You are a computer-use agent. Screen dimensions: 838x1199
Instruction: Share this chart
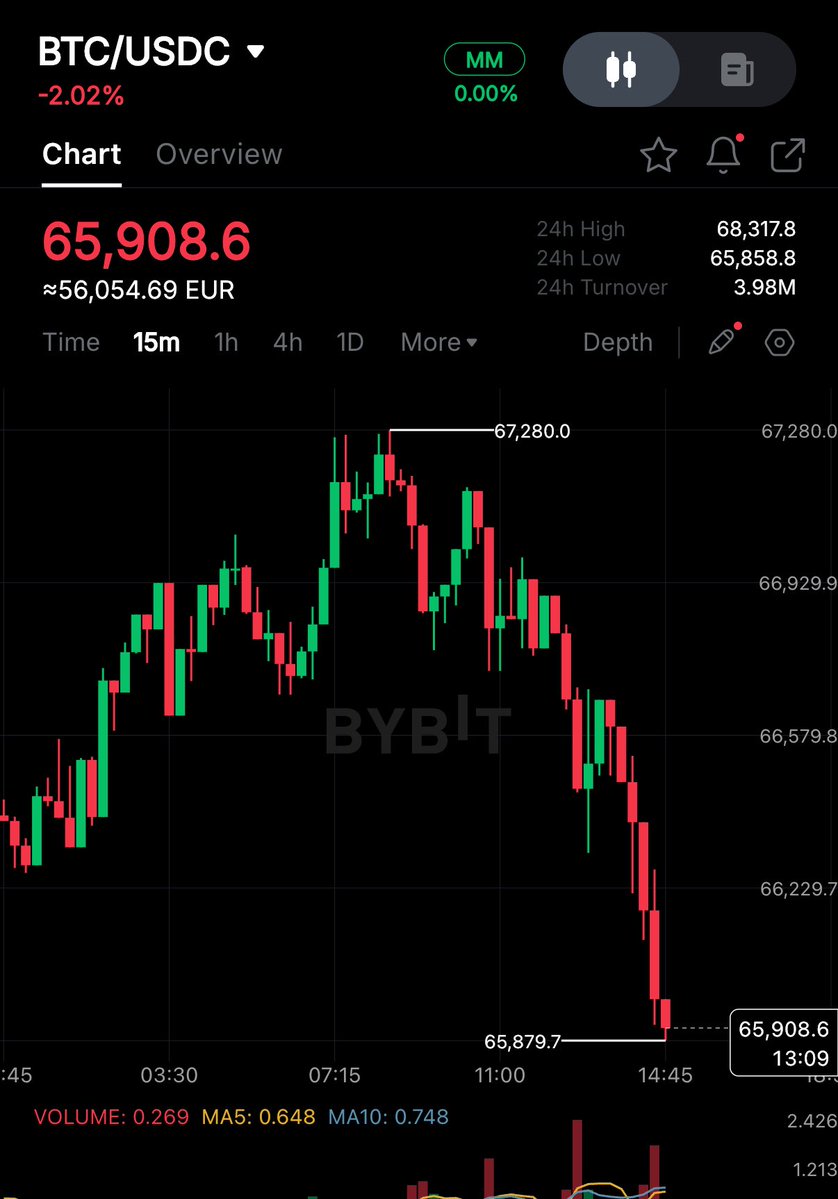[x=788, y=155]
